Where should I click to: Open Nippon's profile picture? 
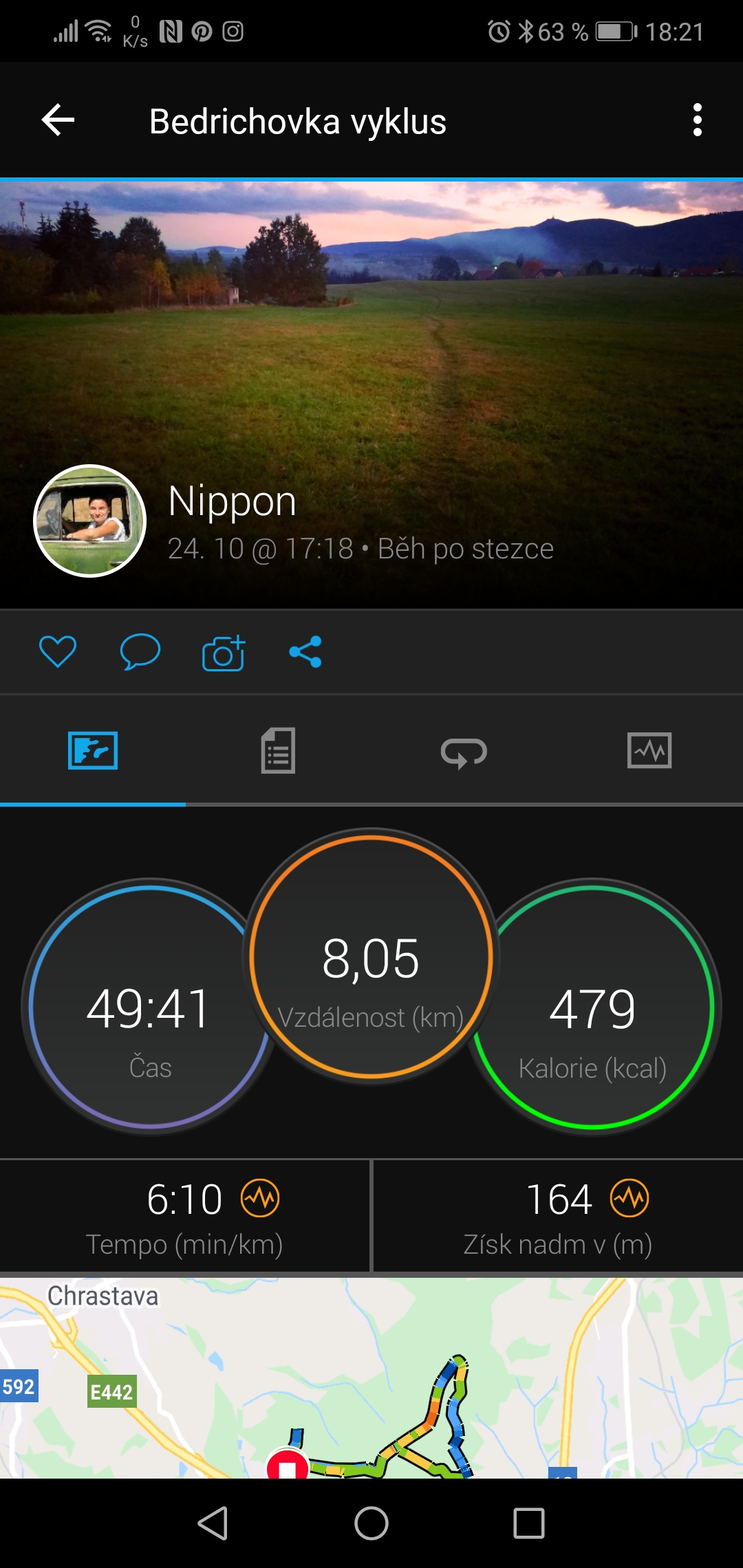[x=90, y=521]
